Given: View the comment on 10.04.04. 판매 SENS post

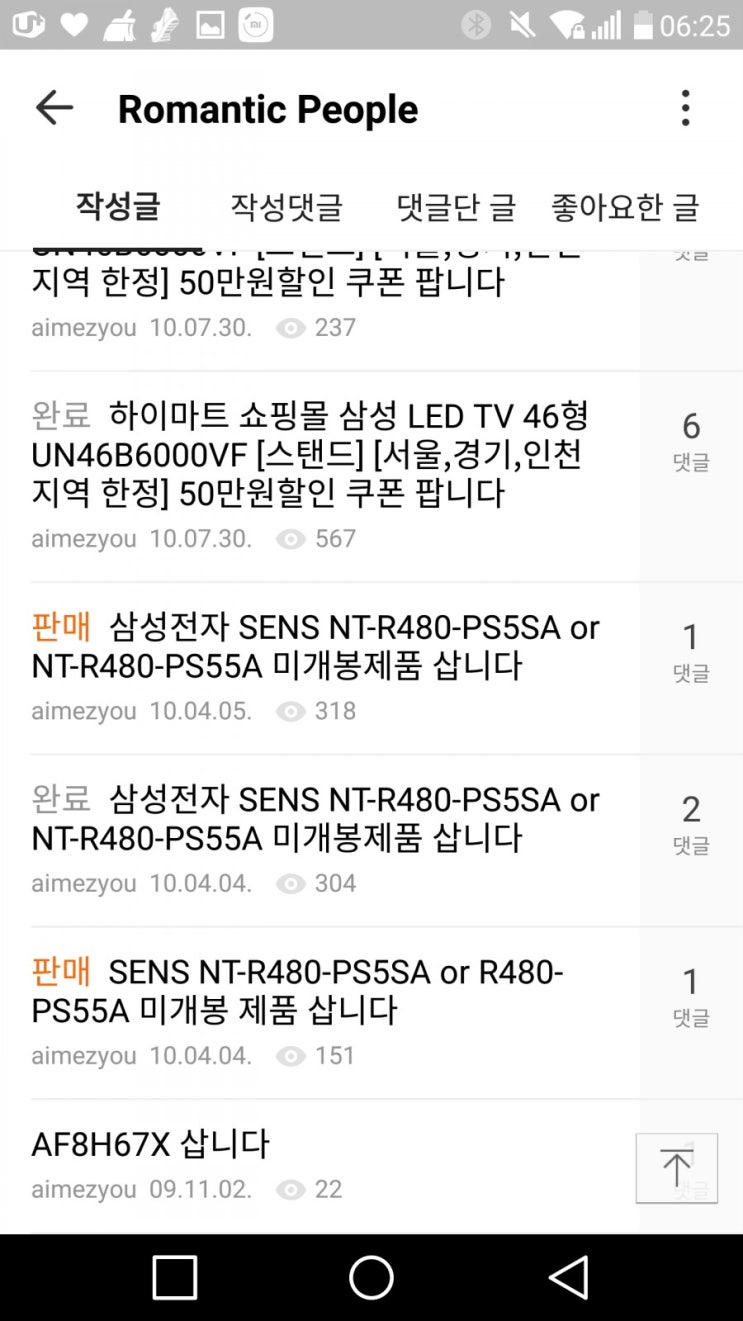Looking at the screenshot, I should 691,995.
